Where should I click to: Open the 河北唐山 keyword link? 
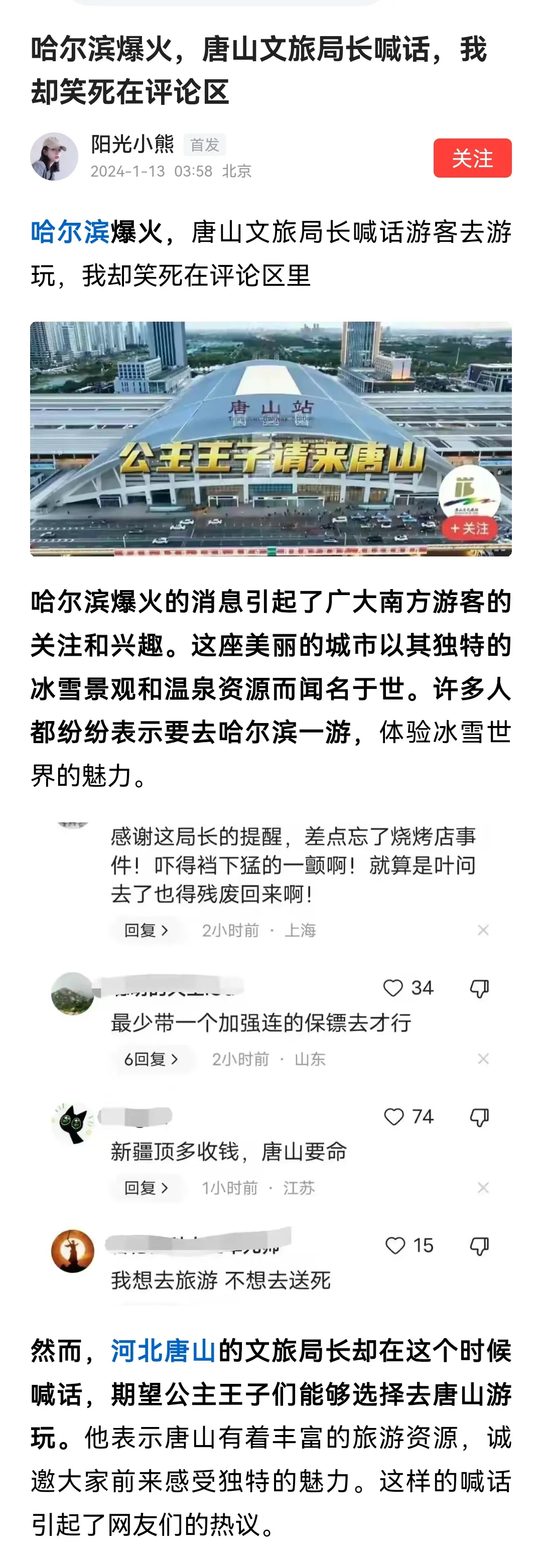[163, 1351]
